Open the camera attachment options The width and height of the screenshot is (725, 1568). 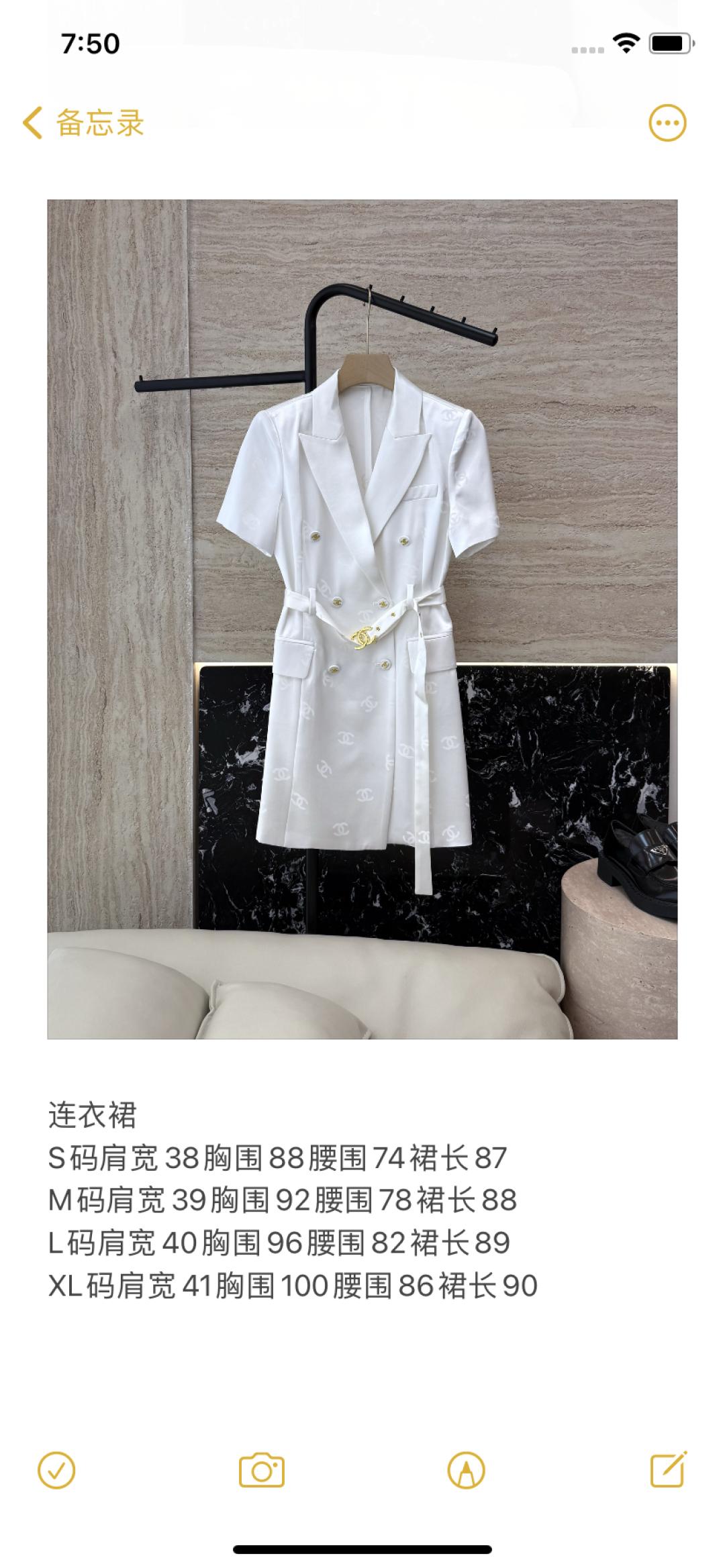pyautogui.click(x=262, y=1471)
